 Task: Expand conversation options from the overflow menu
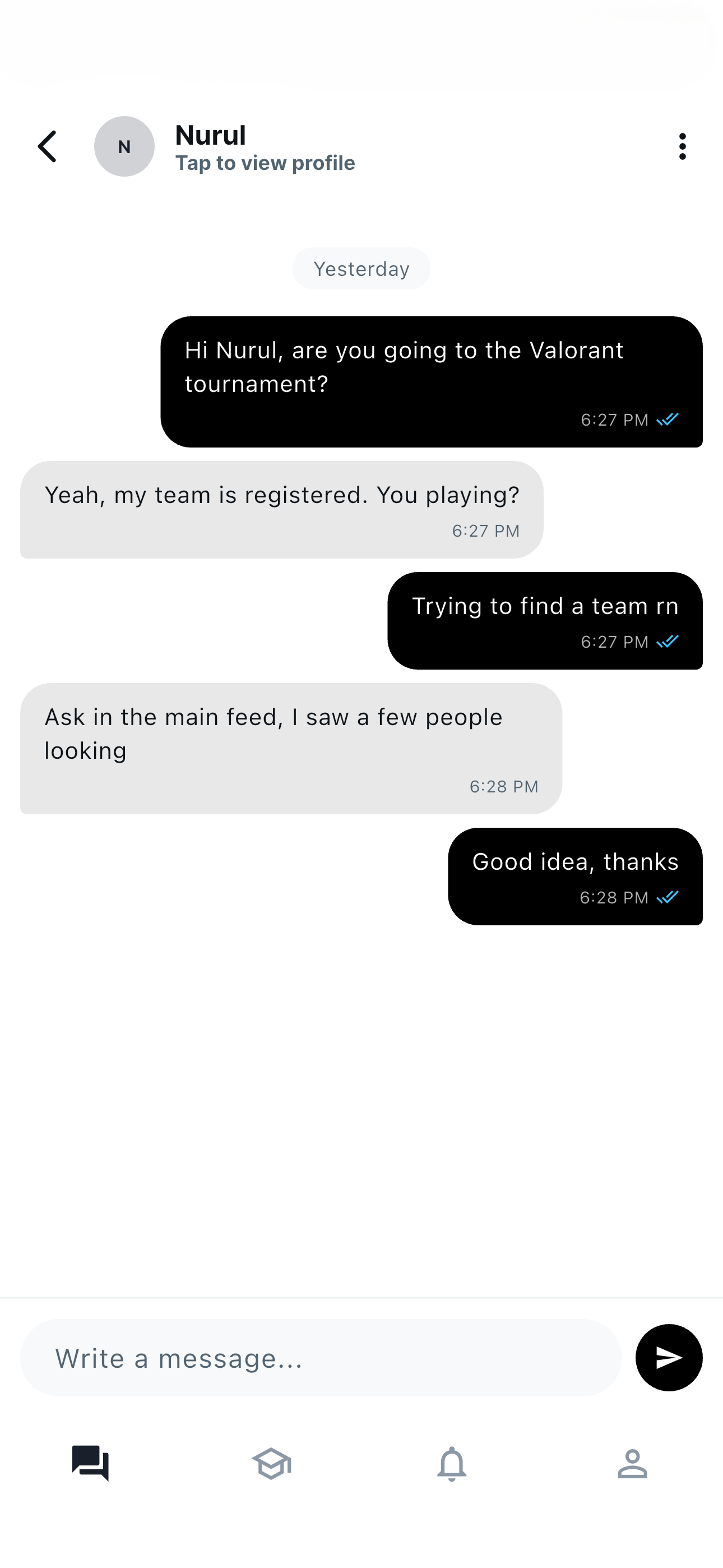click(x=682, y=146)
